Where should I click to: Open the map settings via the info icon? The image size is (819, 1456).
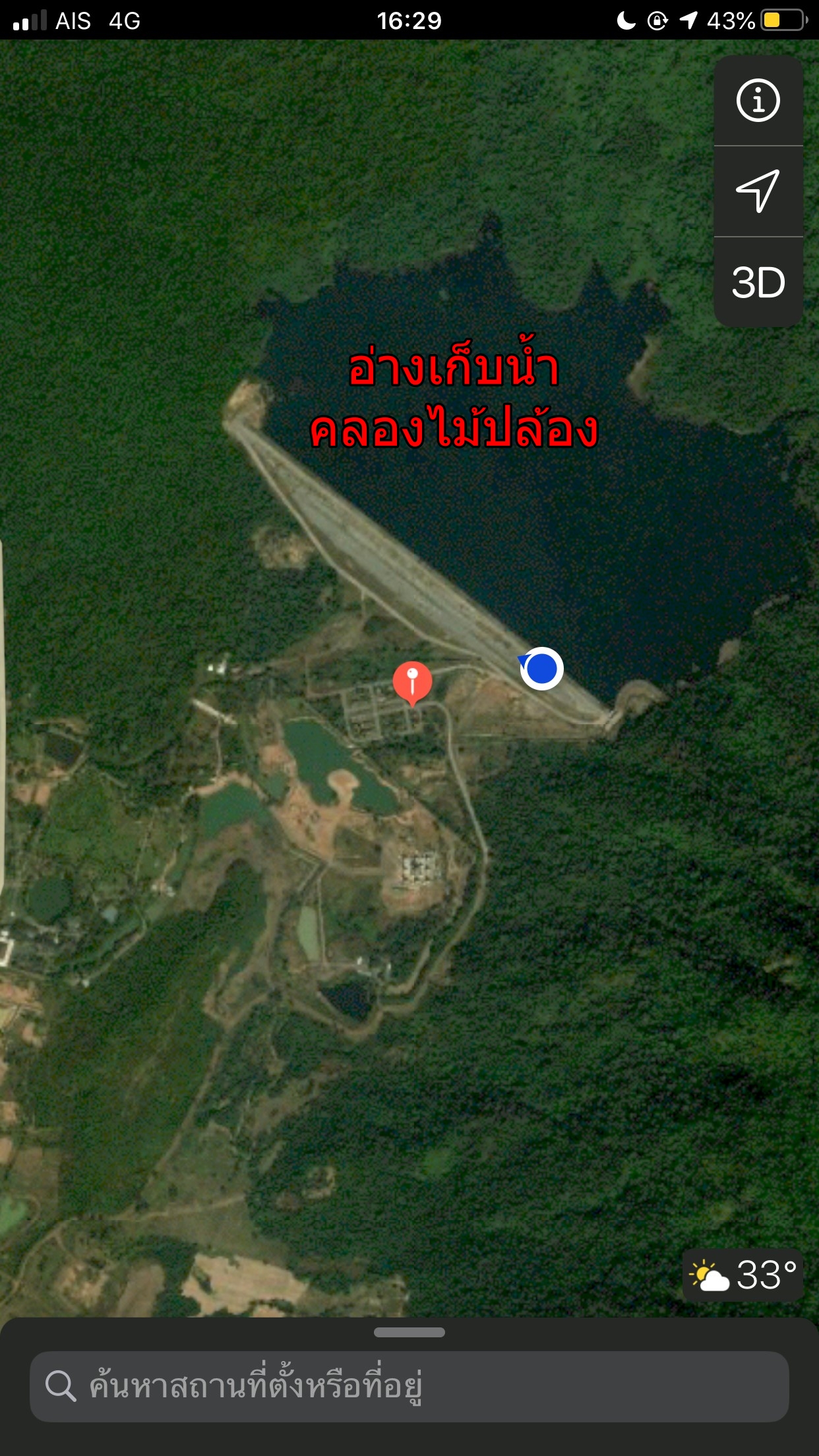[x=760, y=100]
